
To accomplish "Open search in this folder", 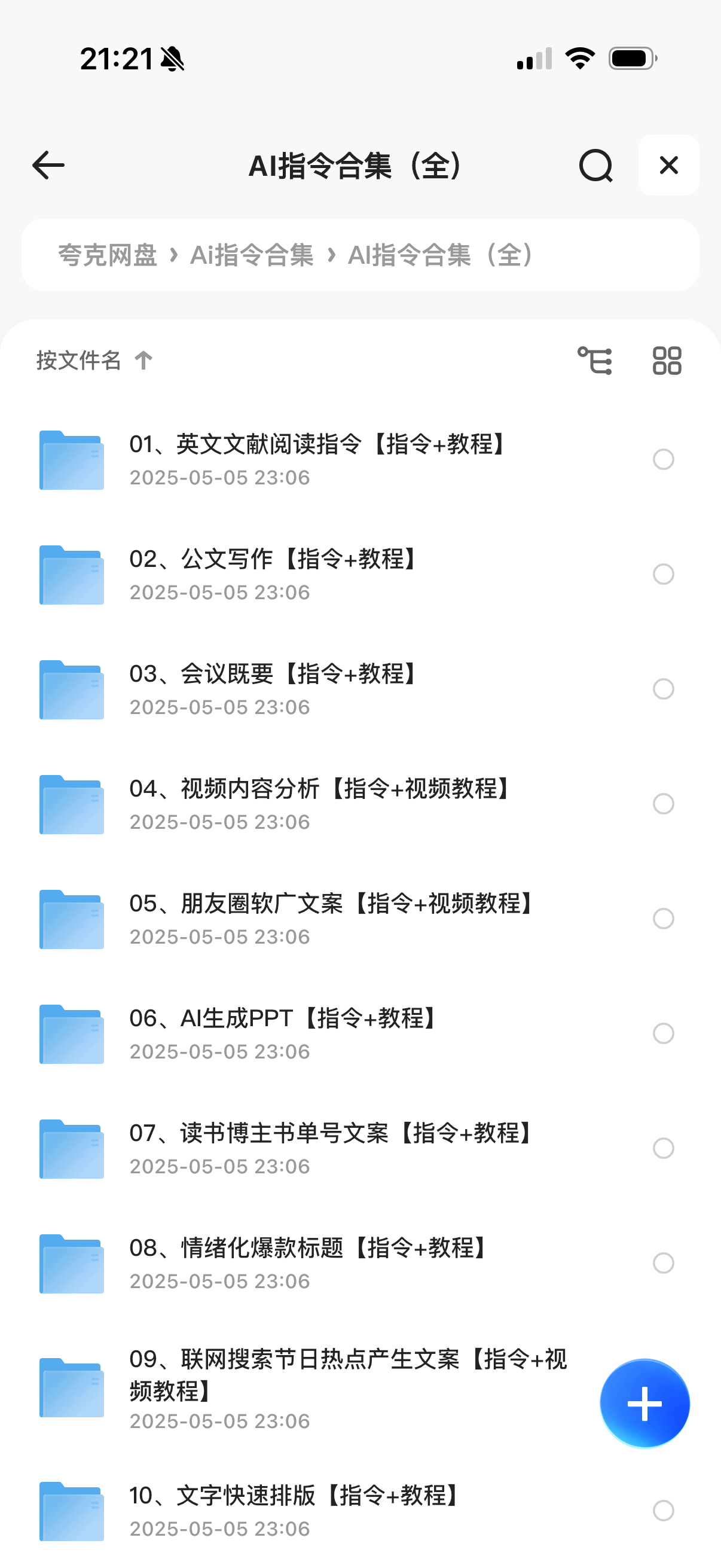I will pyautogui.click(x=595, y=166).
